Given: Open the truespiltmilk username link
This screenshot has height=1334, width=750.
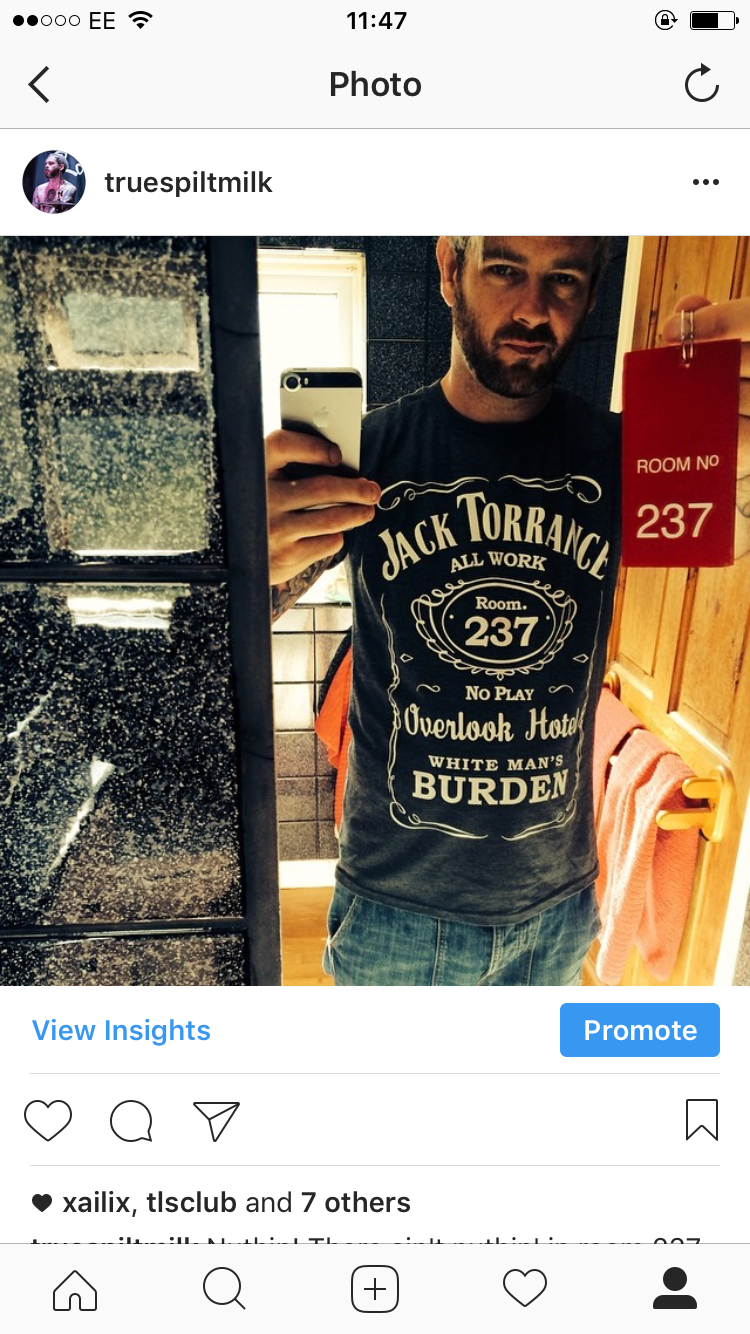Looking at the screenshot, I should tap(188, 183).
